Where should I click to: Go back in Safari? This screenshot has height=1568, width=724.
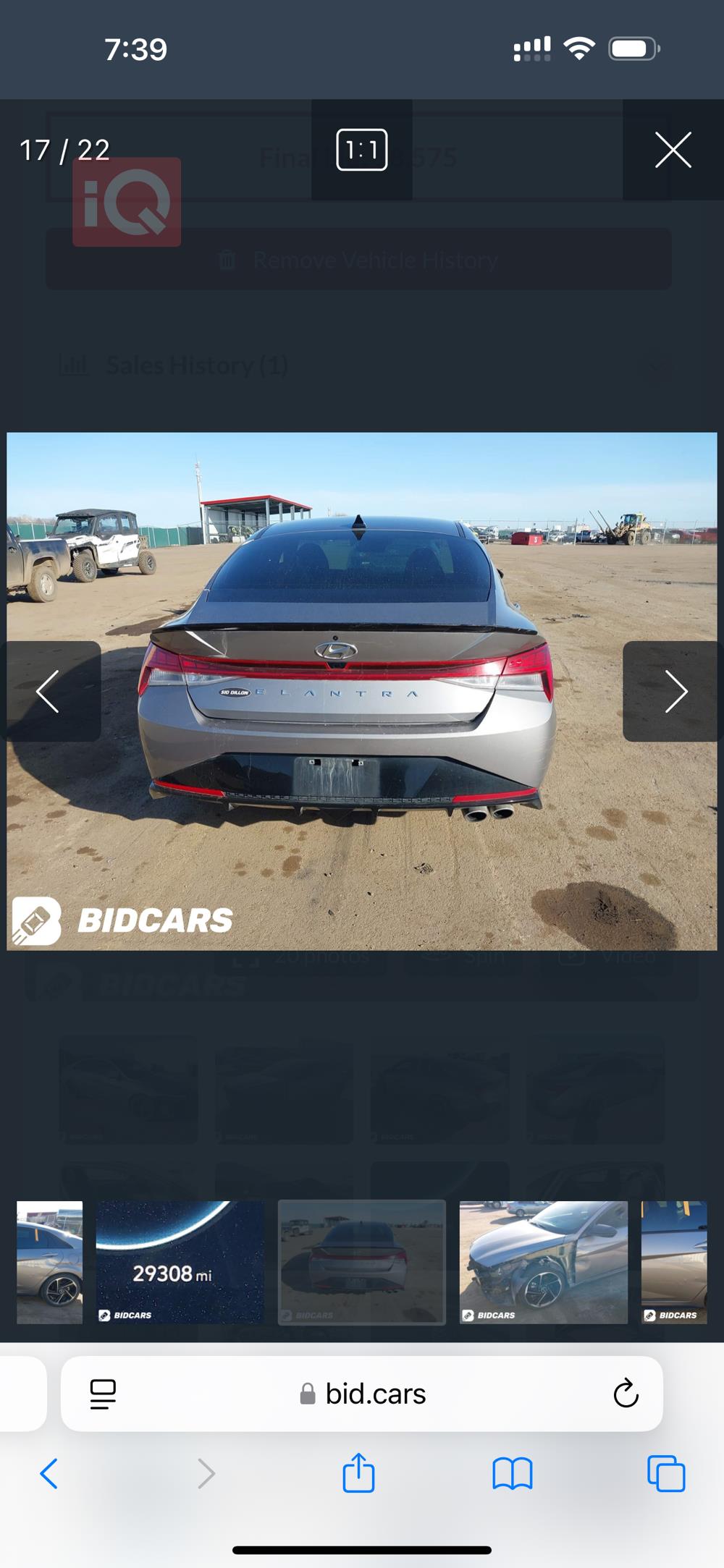[x=49, y=1473]
